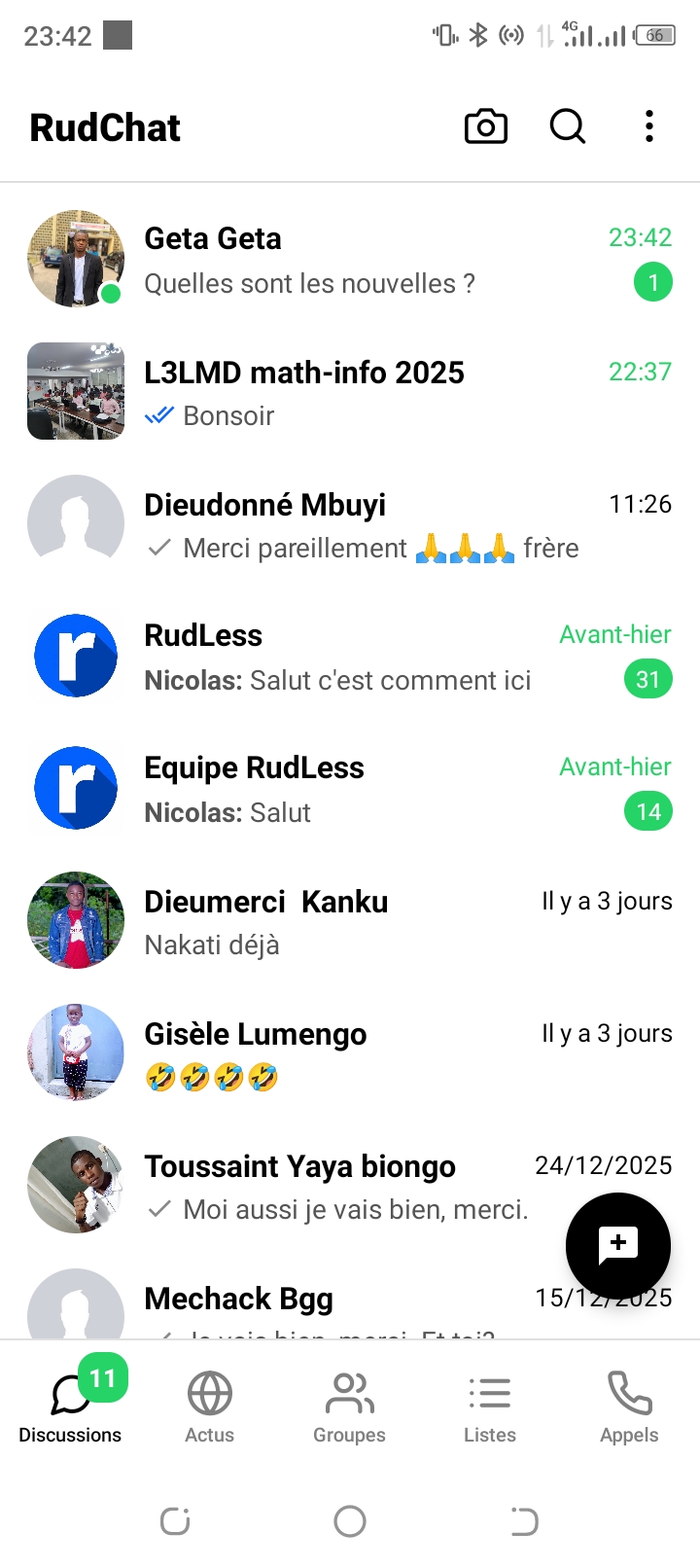Open the camera from the app bar
700x1568 pixels.
click(x=486, y=127)
